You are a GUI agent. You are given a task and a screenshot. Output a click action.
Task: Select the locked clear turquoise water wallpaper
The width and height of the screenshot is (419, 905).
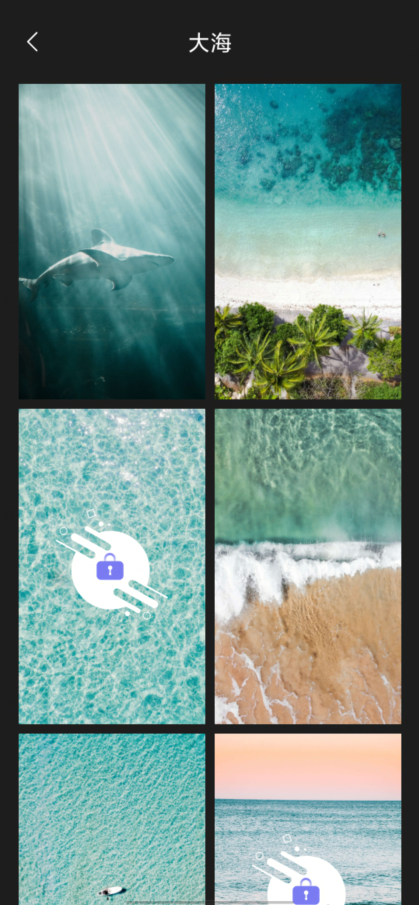coord(112,566)
